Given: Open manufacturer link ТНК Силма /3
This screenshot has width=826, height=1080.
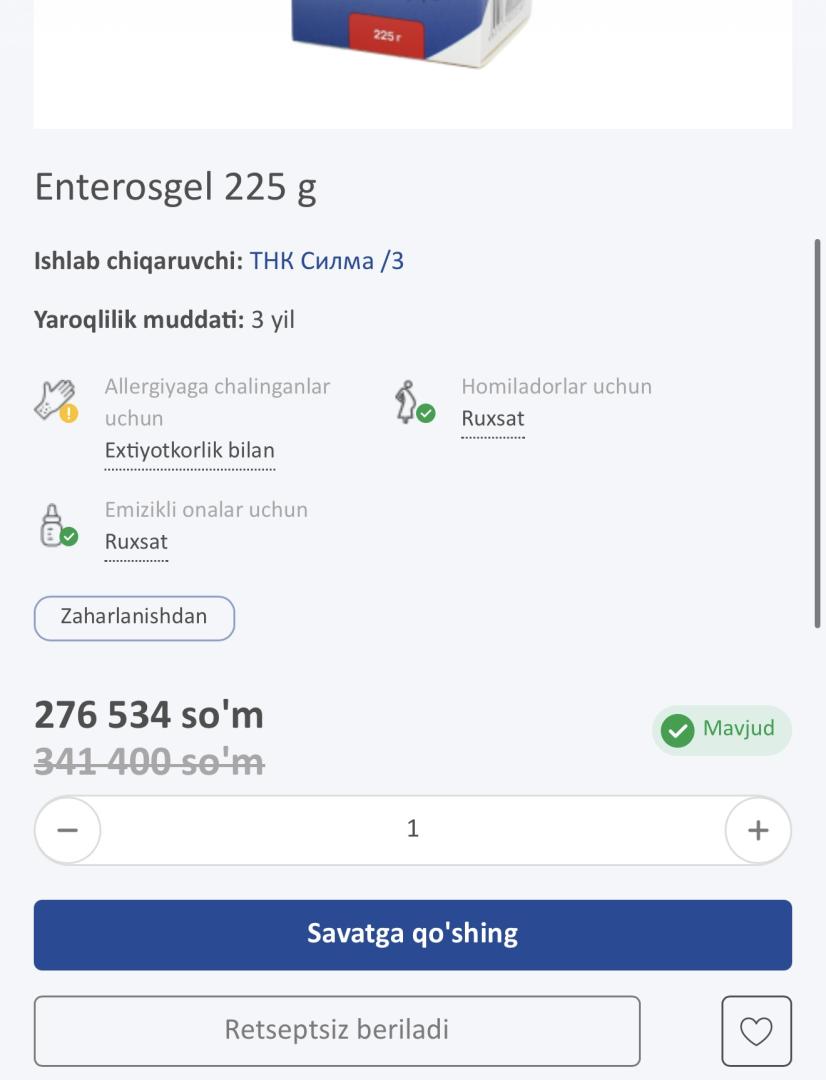Looking at the screenshot, I should click(x=326, y=261).
